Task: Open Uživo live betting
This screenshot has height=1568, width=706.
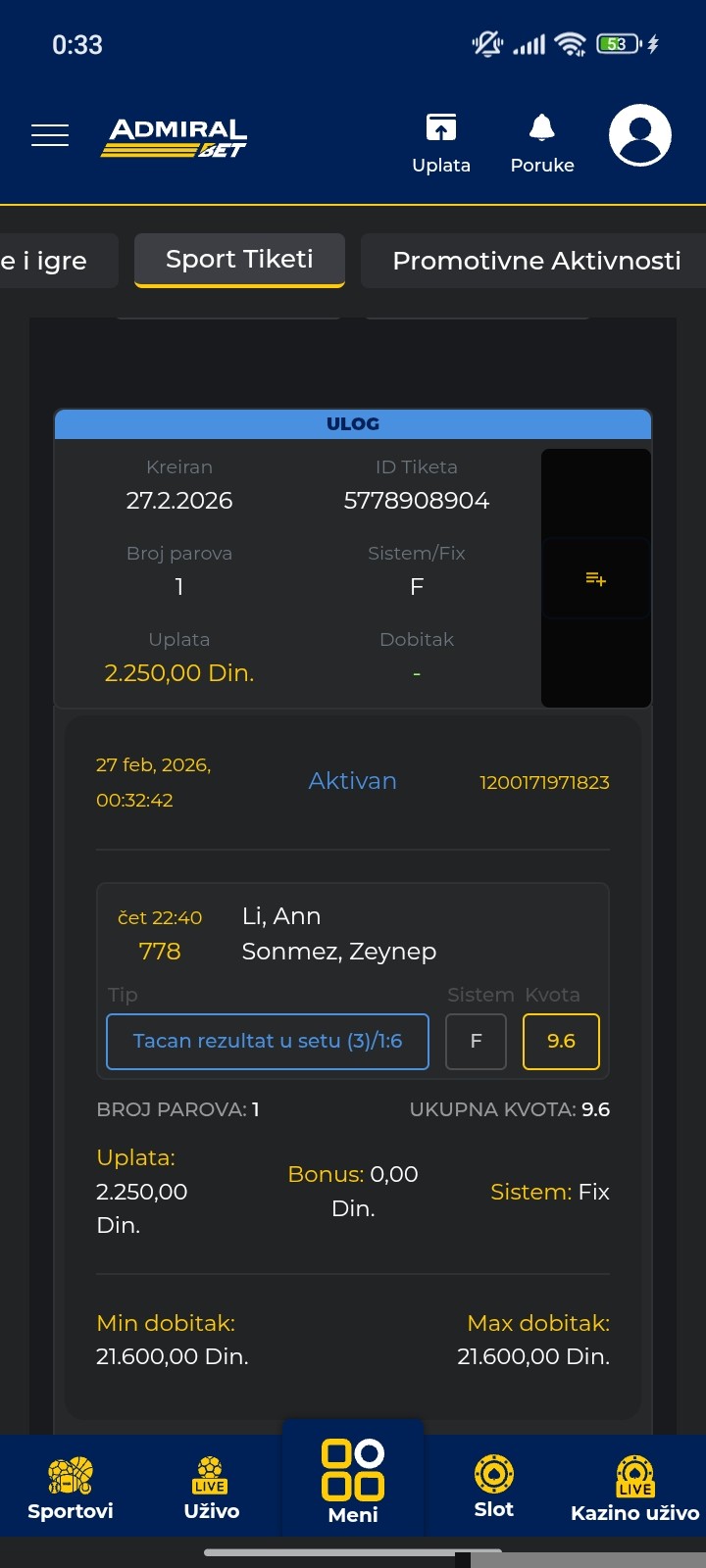Action: [212, 1488]
